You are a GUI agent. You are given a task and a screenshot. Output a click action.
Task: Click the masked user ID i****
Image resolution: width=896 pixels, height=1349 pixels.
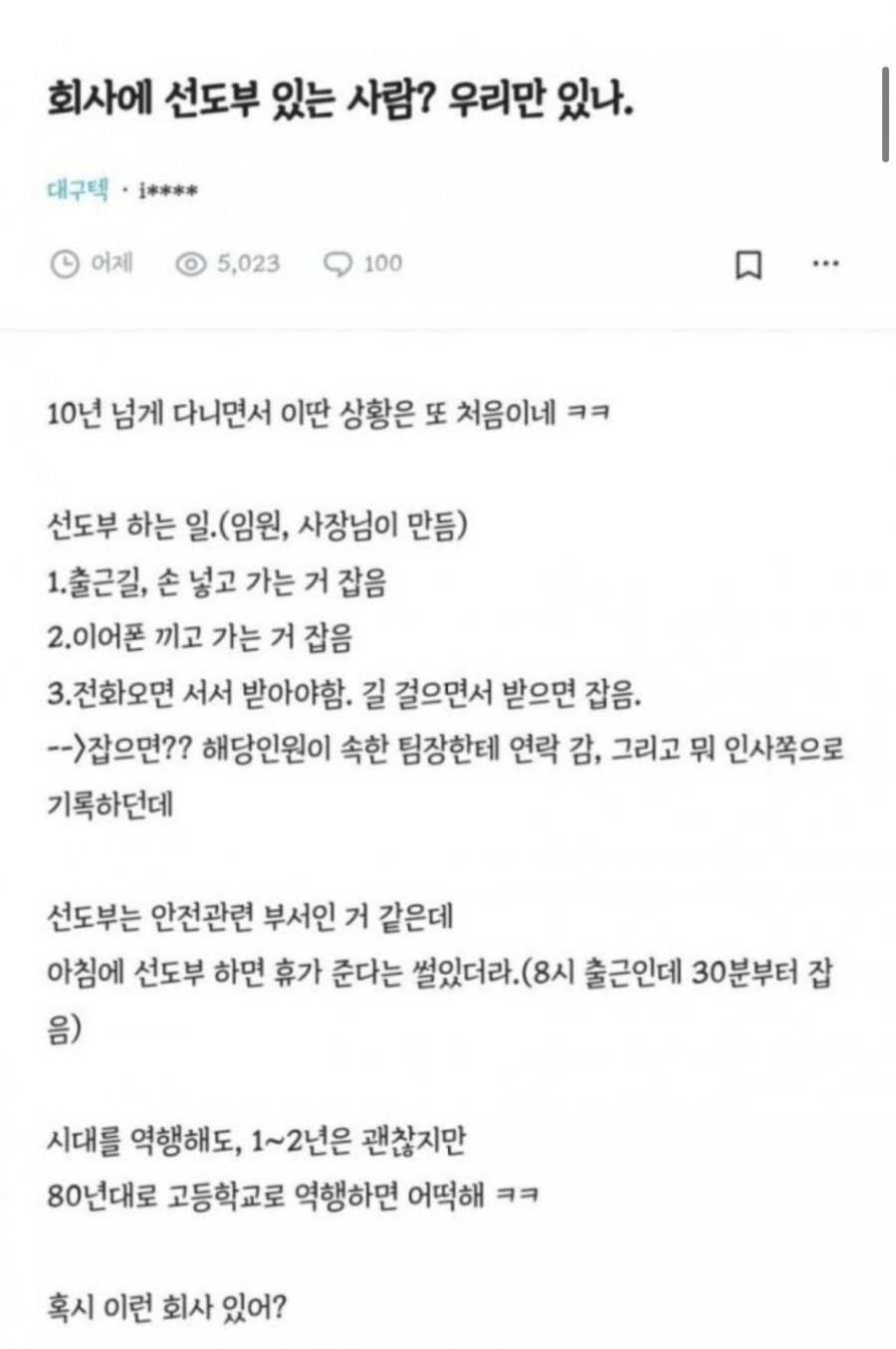[x=167, y=189]
